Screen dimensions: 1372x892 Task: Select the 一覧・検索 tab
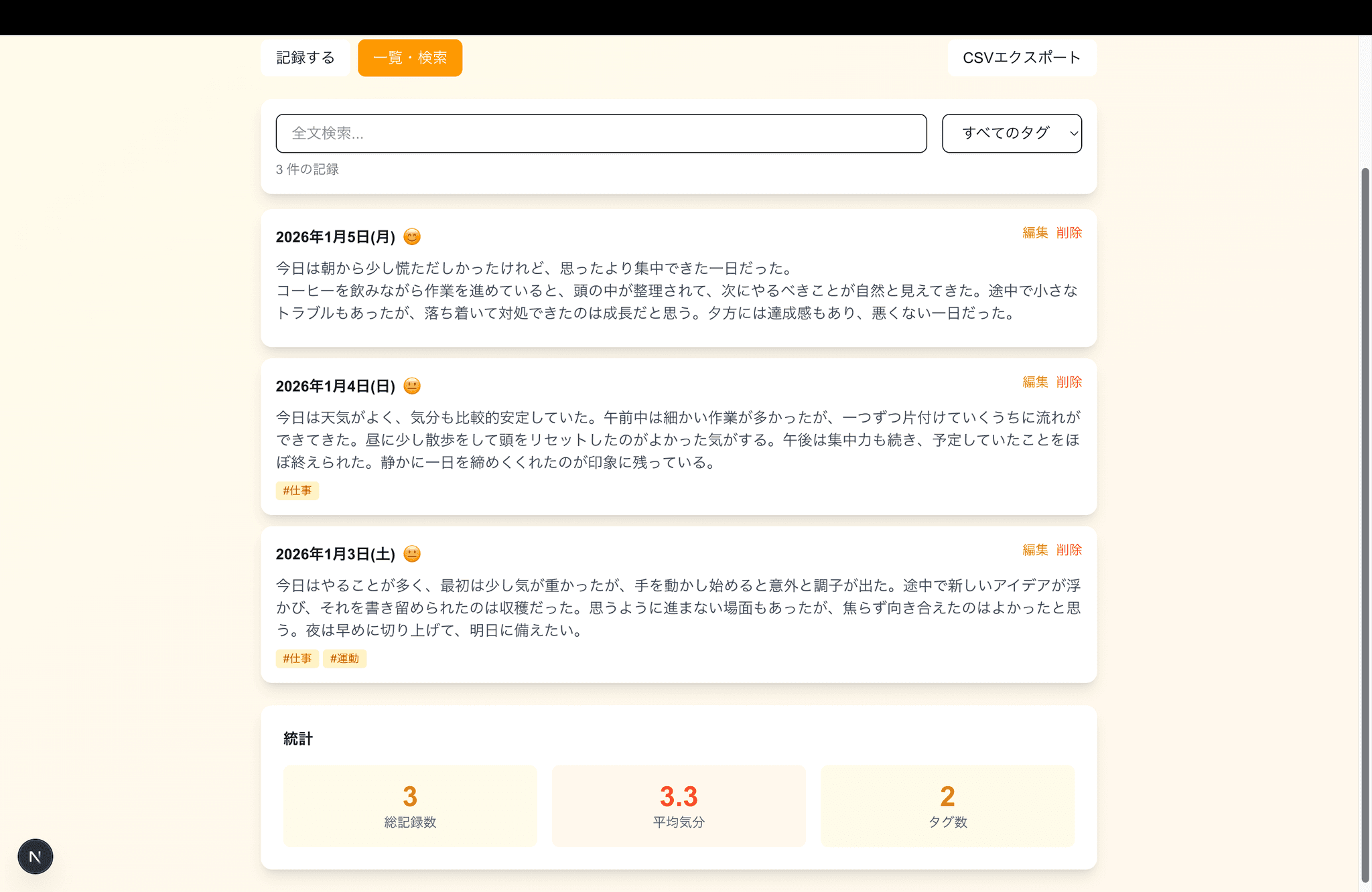(x=409, y=58)
